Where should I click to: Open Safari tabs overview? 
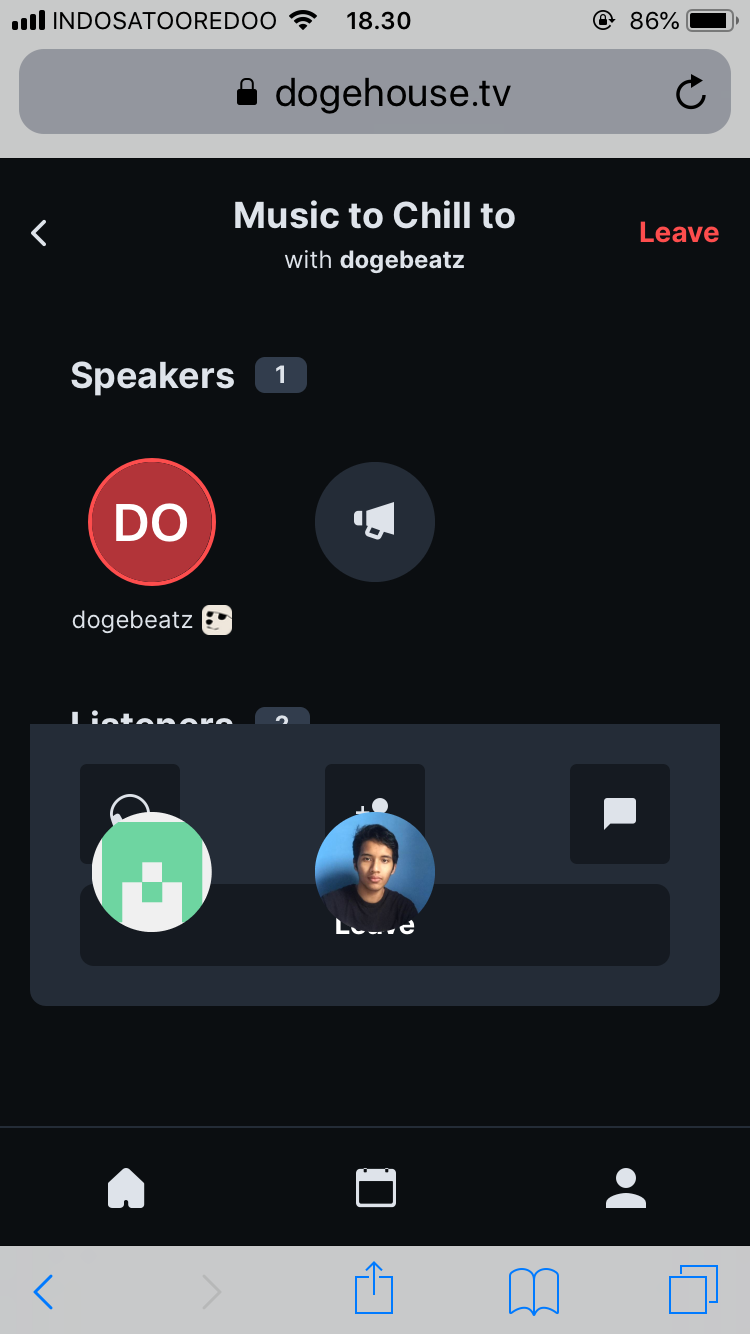pyautogui.click(x=693, y=1290)
